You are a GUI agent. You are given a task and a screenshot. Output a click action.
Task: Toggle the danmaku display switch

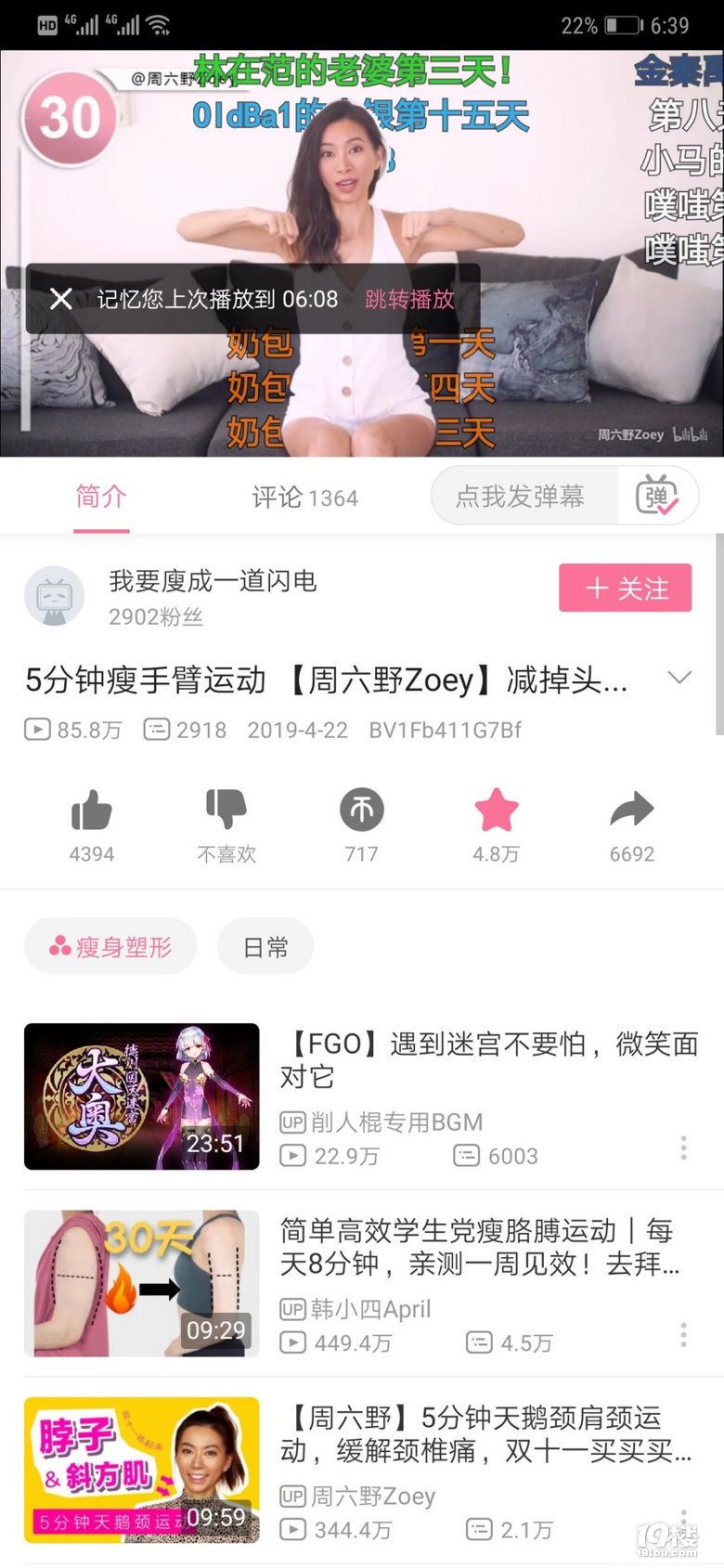[657, 497]
